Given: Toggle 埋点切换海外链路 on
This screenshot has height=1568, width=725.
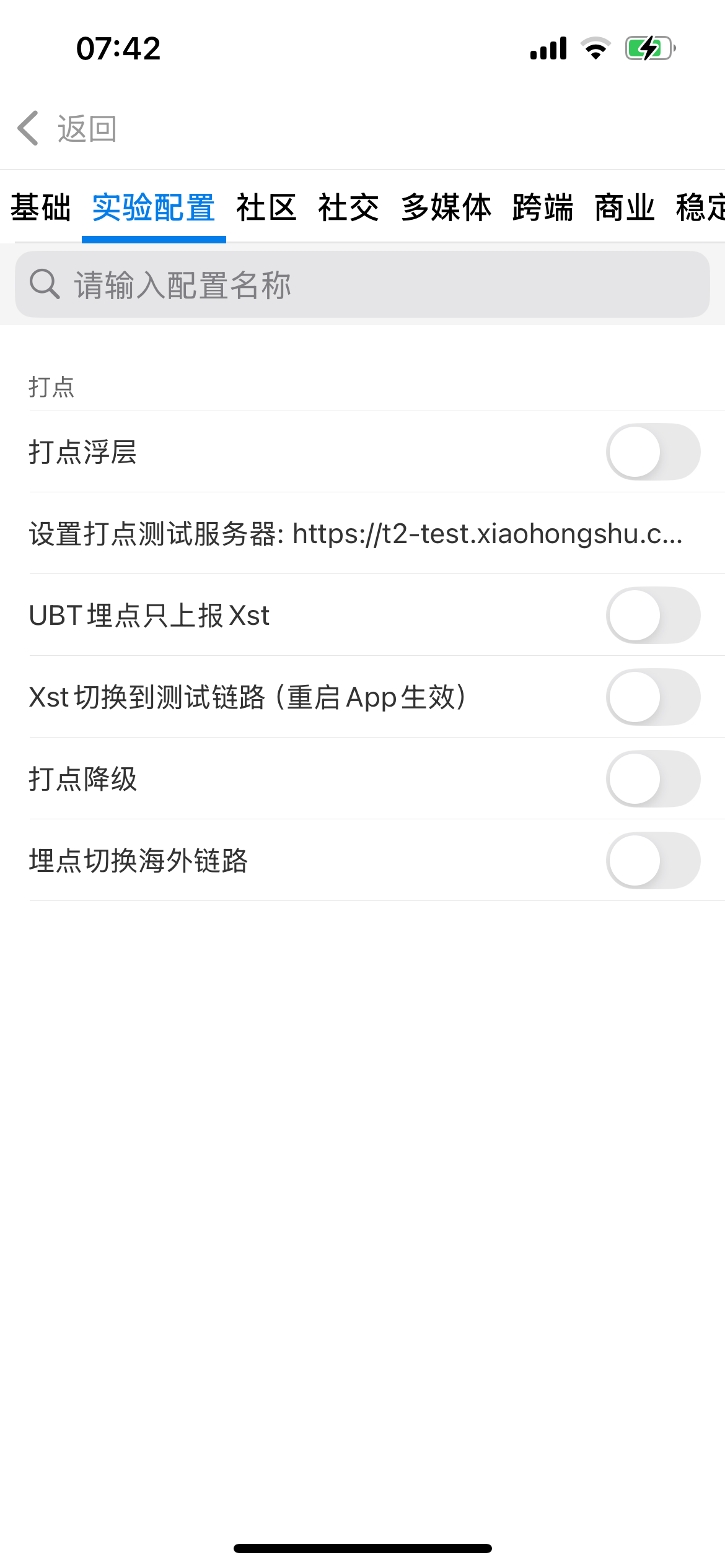Looking at the screenshot, I should [x=653, y=860].
